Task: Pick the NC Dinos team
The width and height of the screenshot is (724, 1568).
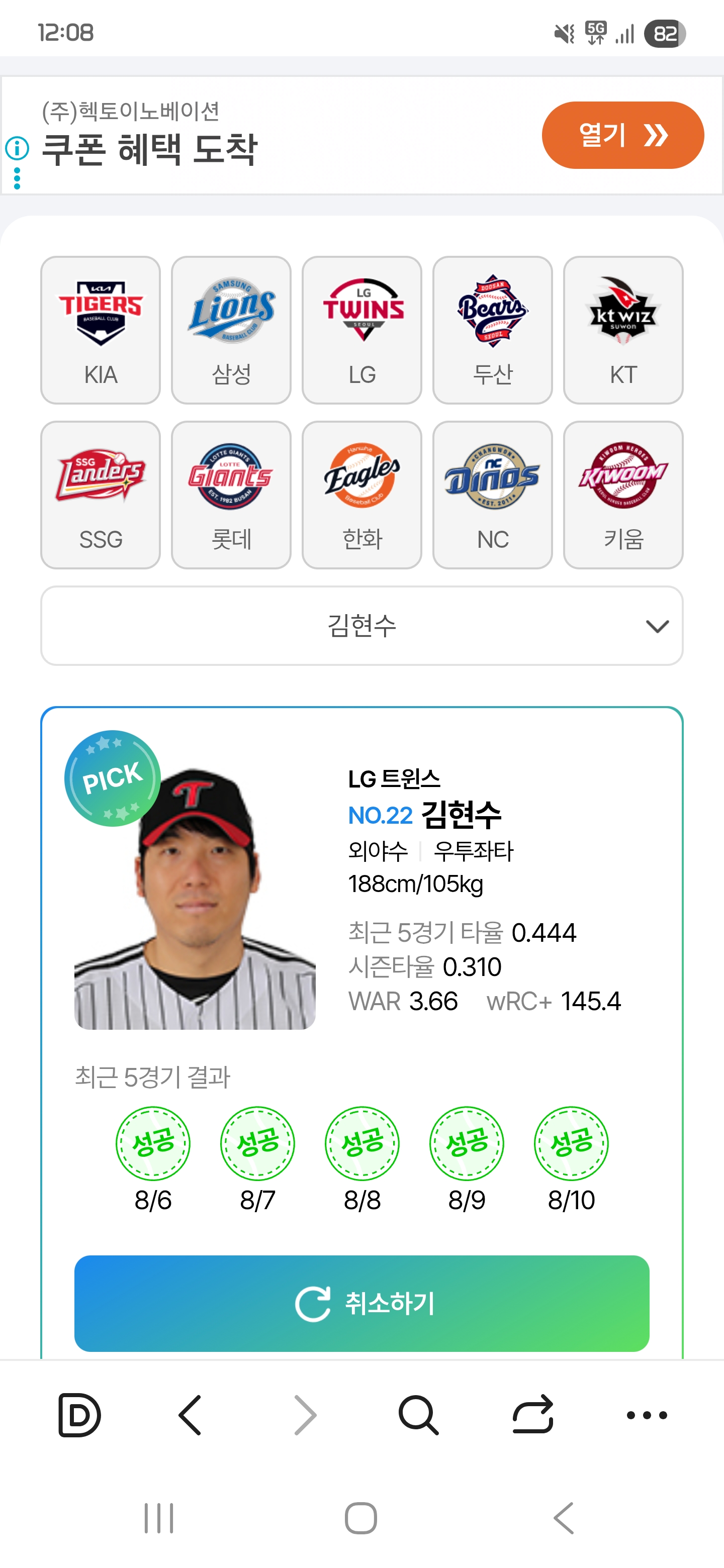Action: (x=493, y=495)
